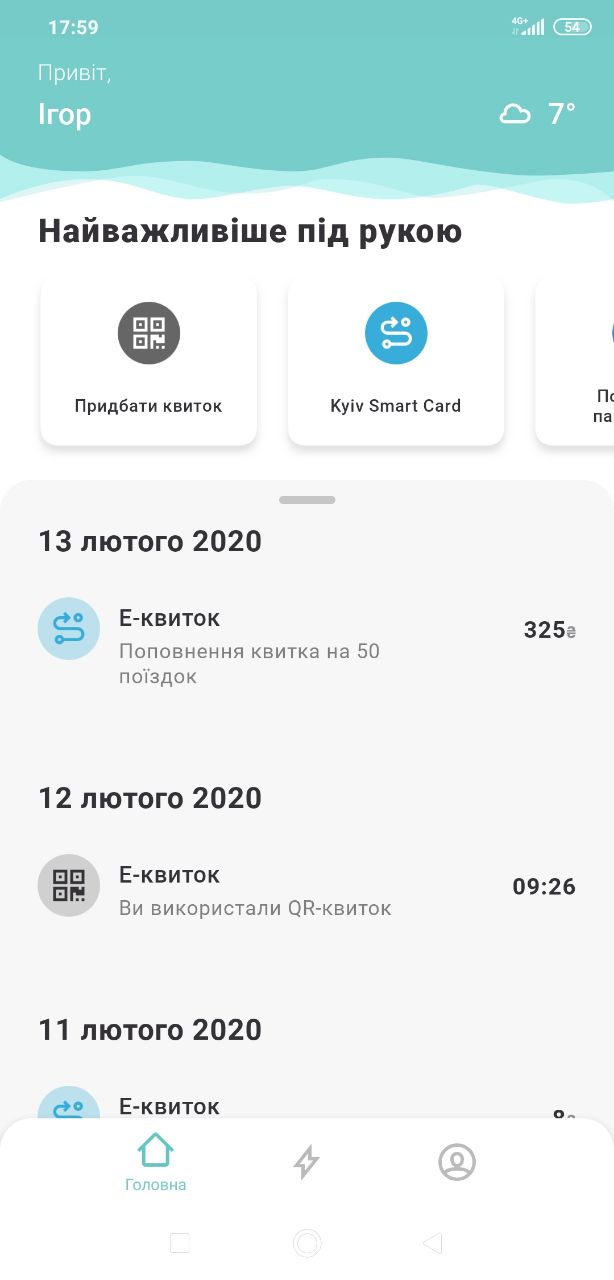This screenshot has height=1280, width=614.
Task: Open the 11 лютого Е-квиток entry
Action: click(307, 1105)
